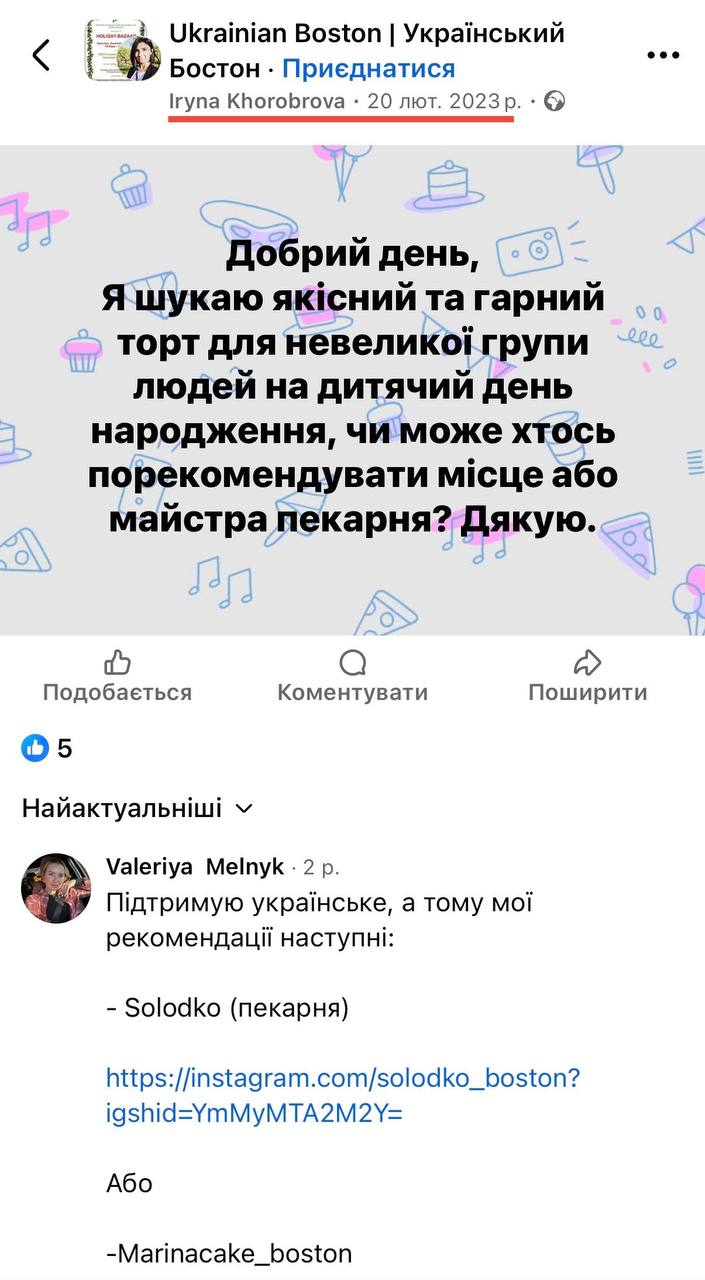View who reacted with 5 likes
The height and width of the screenshot is (1280, 705).
tap(47, 748)
